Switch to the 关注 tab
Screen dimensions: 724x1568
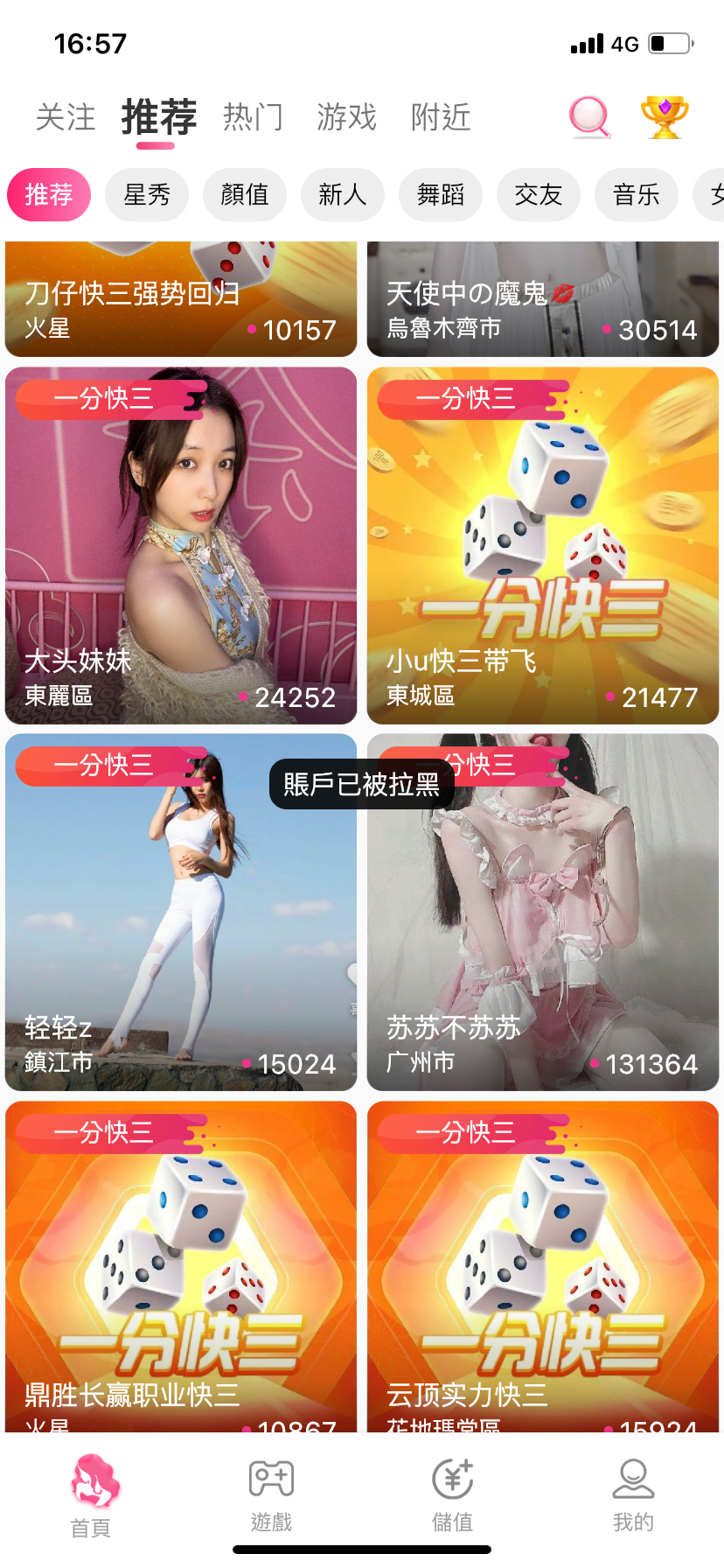[66, 117]
